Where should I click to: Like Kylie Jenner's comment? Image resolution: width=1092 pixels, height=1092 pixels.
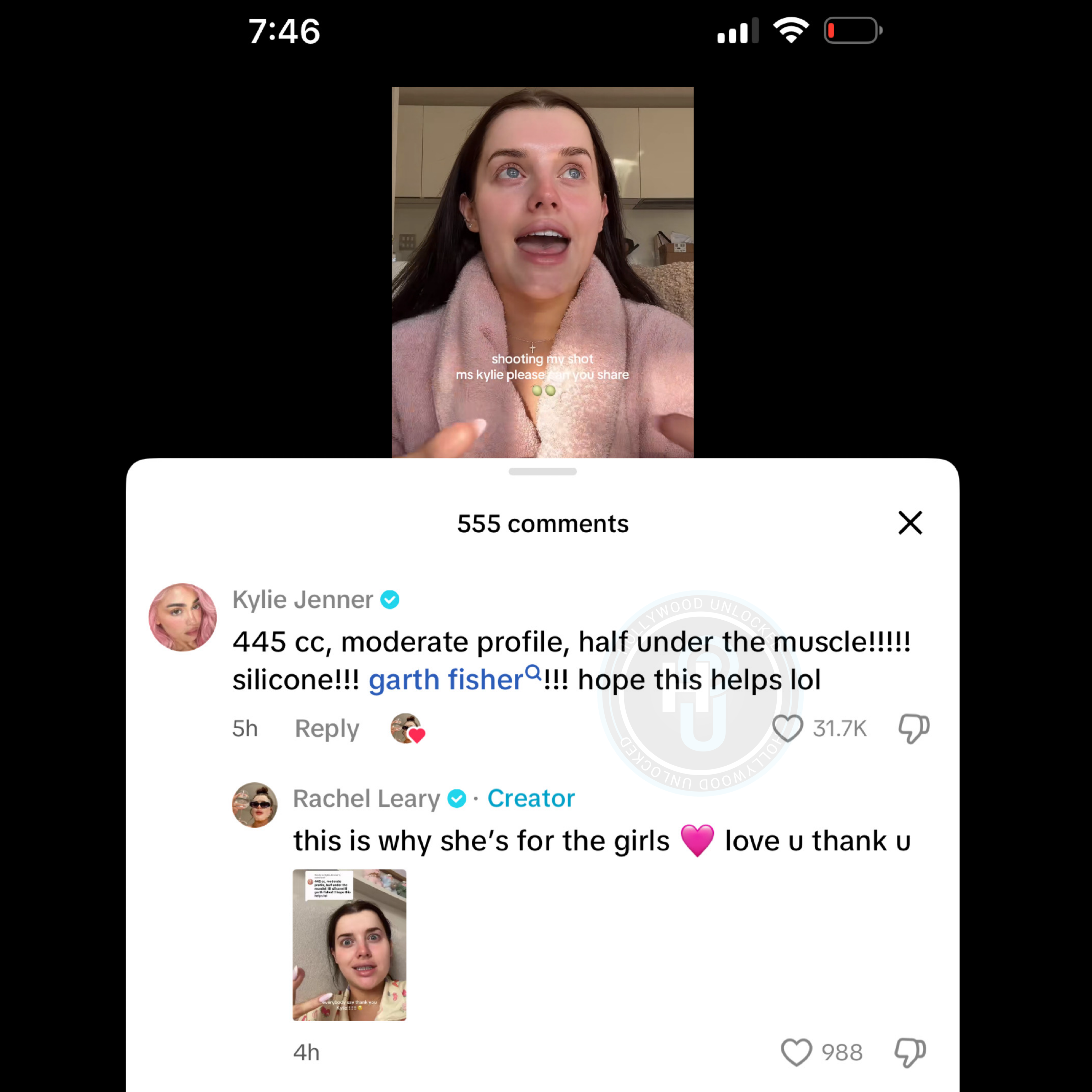click(787, 728)
